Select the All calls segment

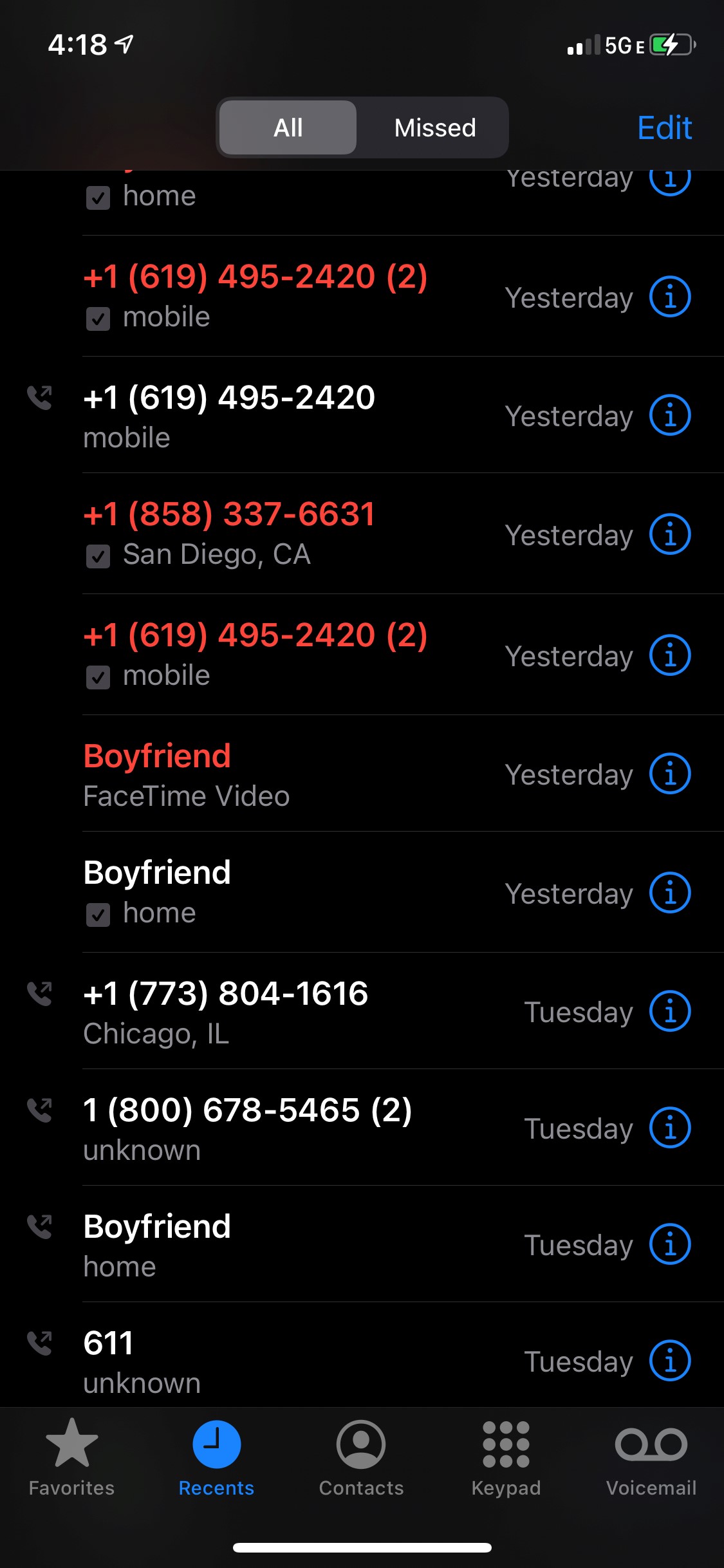click(288, 127)
